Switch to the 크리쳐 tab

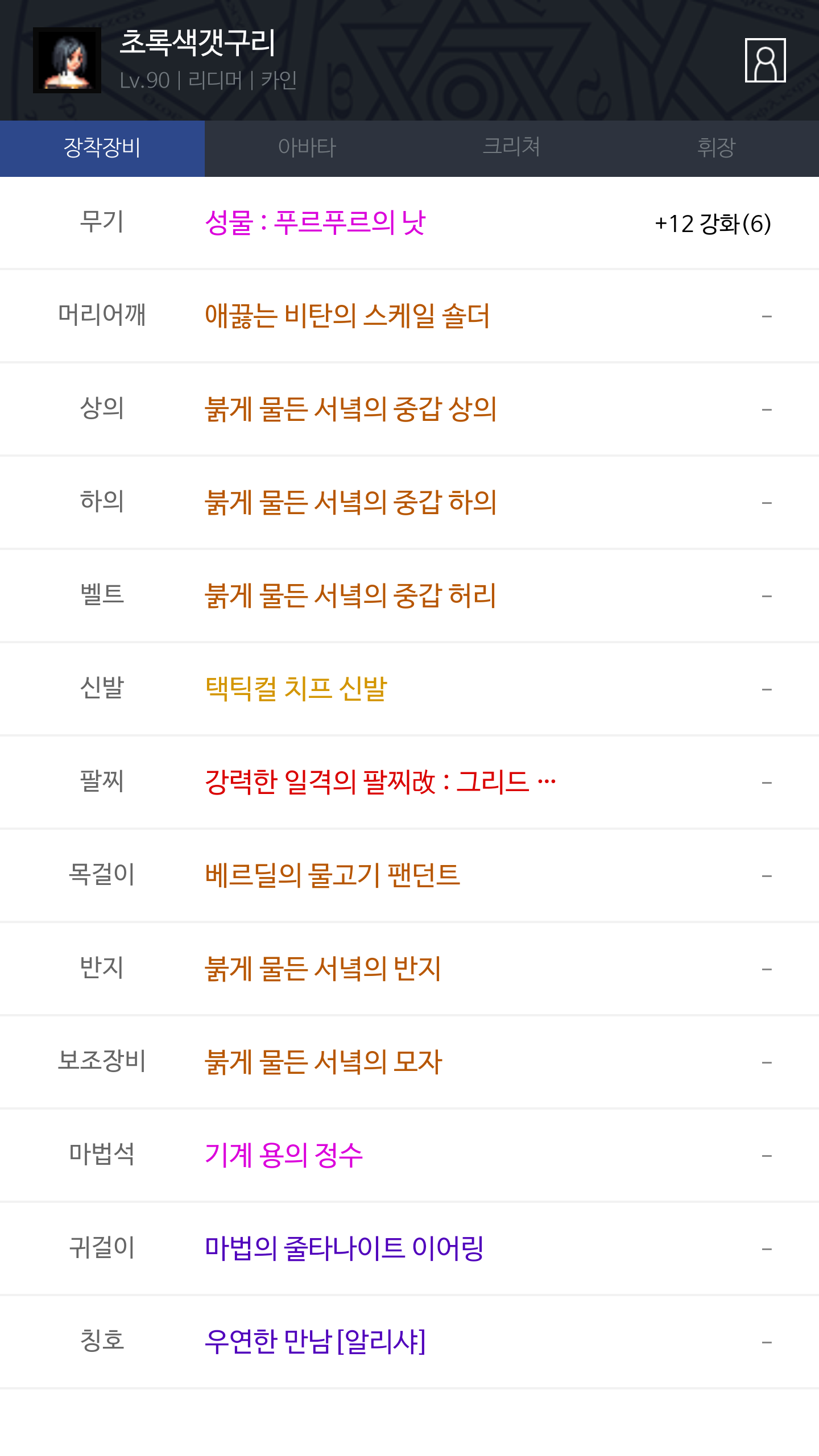[512, 148]
